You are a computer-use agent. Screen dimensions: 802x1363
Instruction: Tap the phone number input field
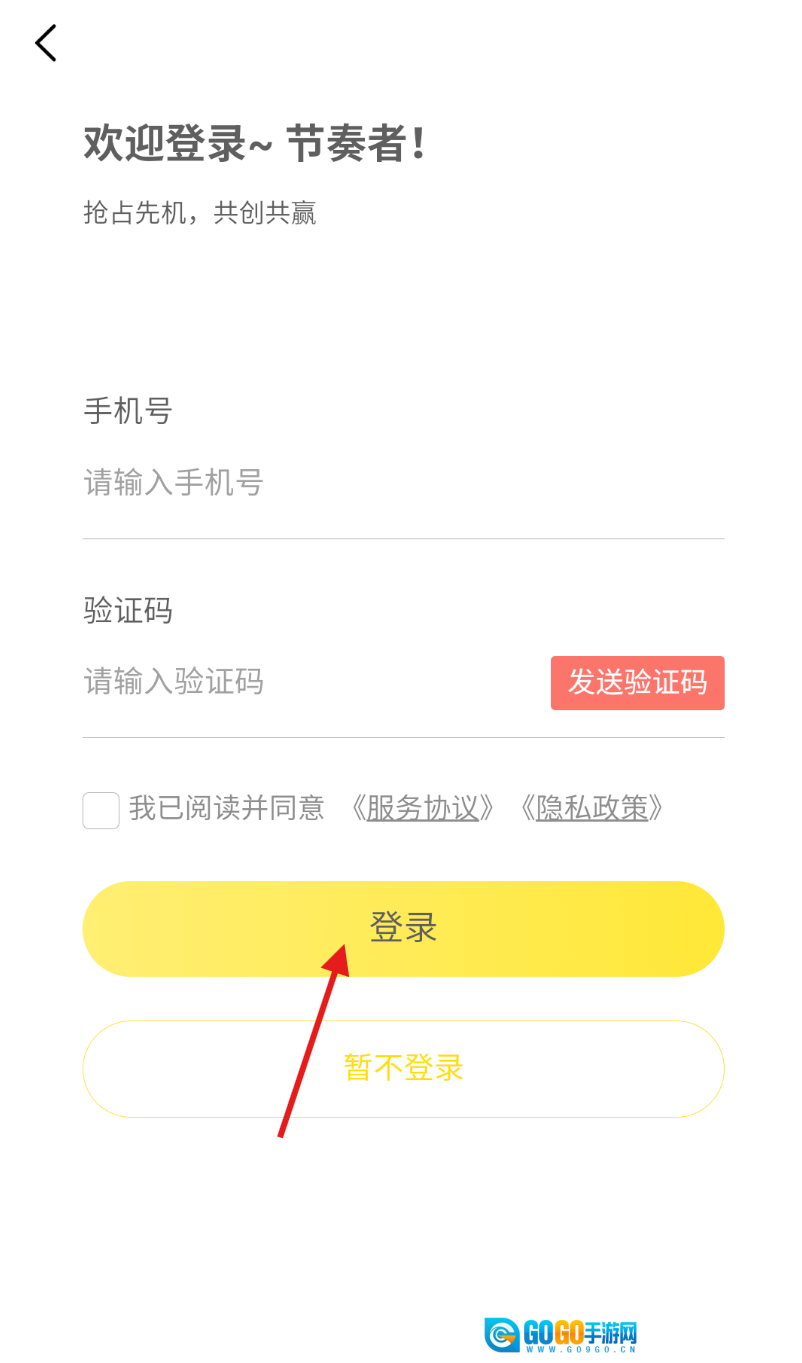point(400,484)
